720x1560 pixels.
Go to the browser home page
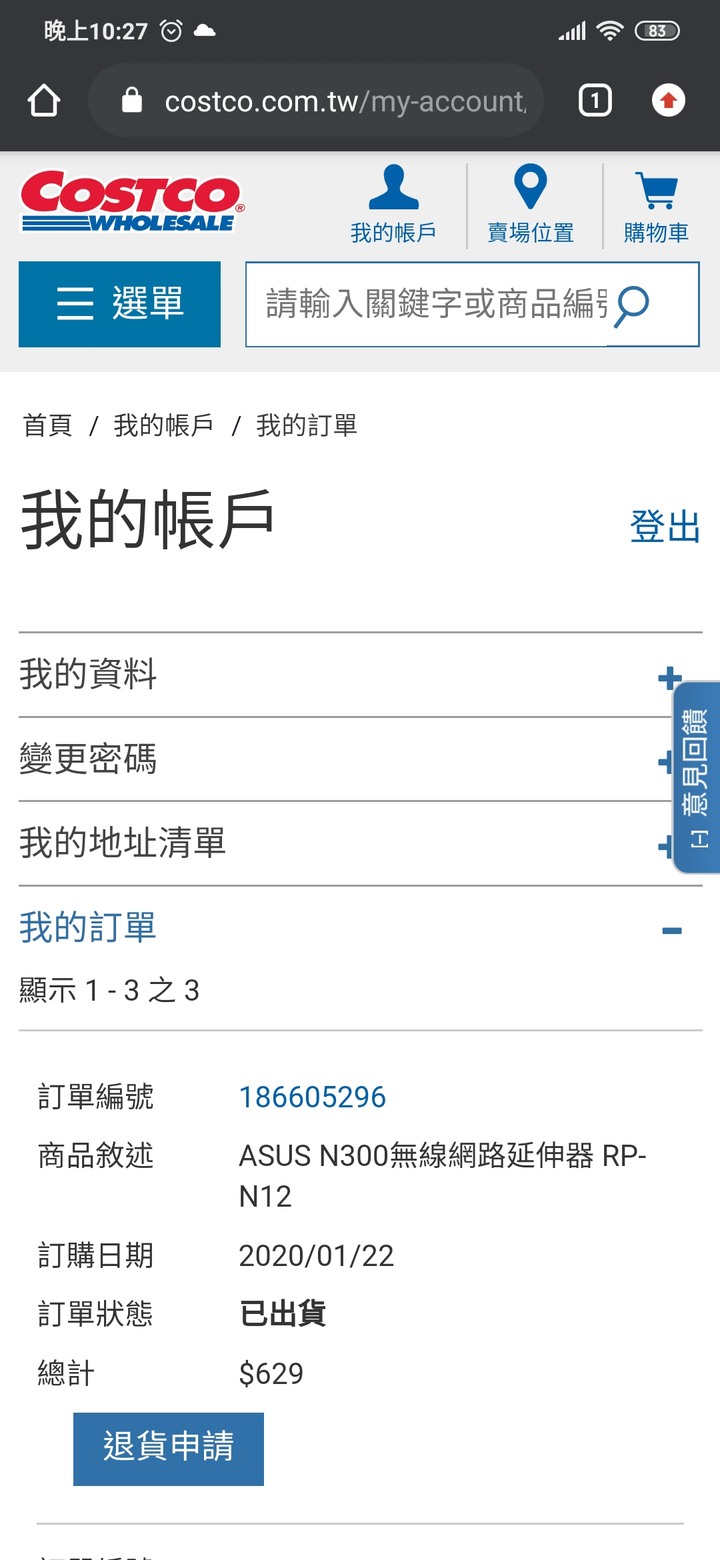(x=44, y=100)
